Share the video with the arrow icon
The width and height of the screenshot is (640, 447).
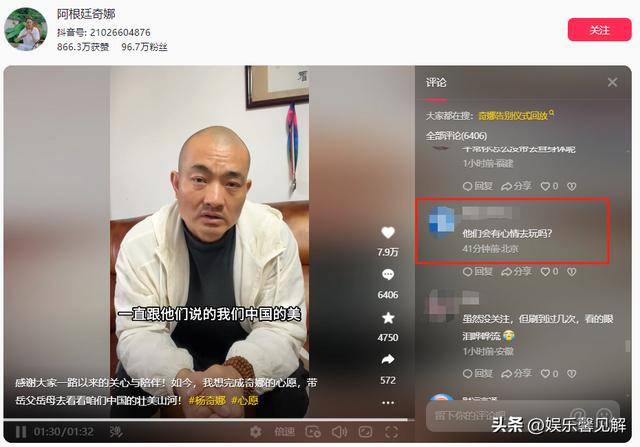[388, 360]
